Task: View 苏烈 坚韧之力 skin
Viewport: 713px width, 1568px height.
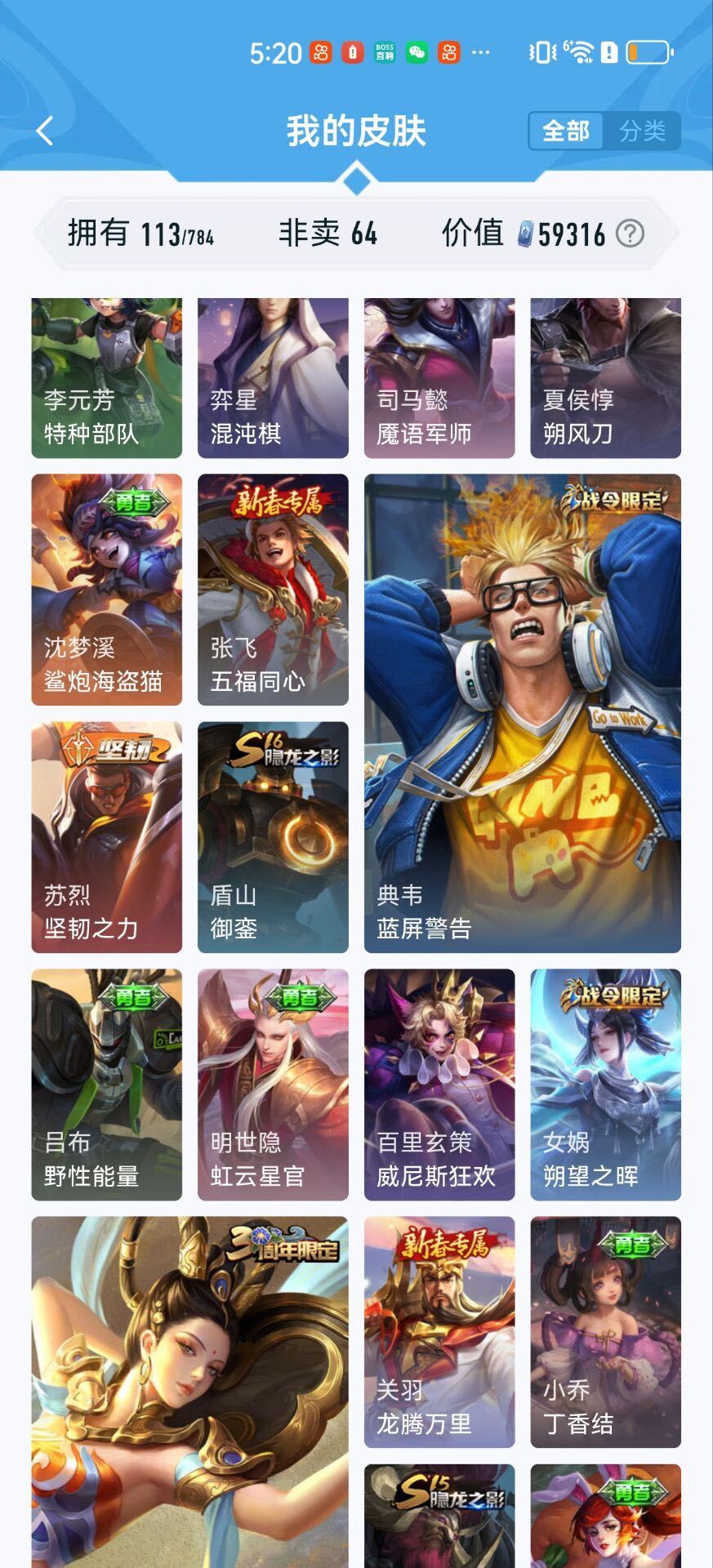Action: click(106, 836)
